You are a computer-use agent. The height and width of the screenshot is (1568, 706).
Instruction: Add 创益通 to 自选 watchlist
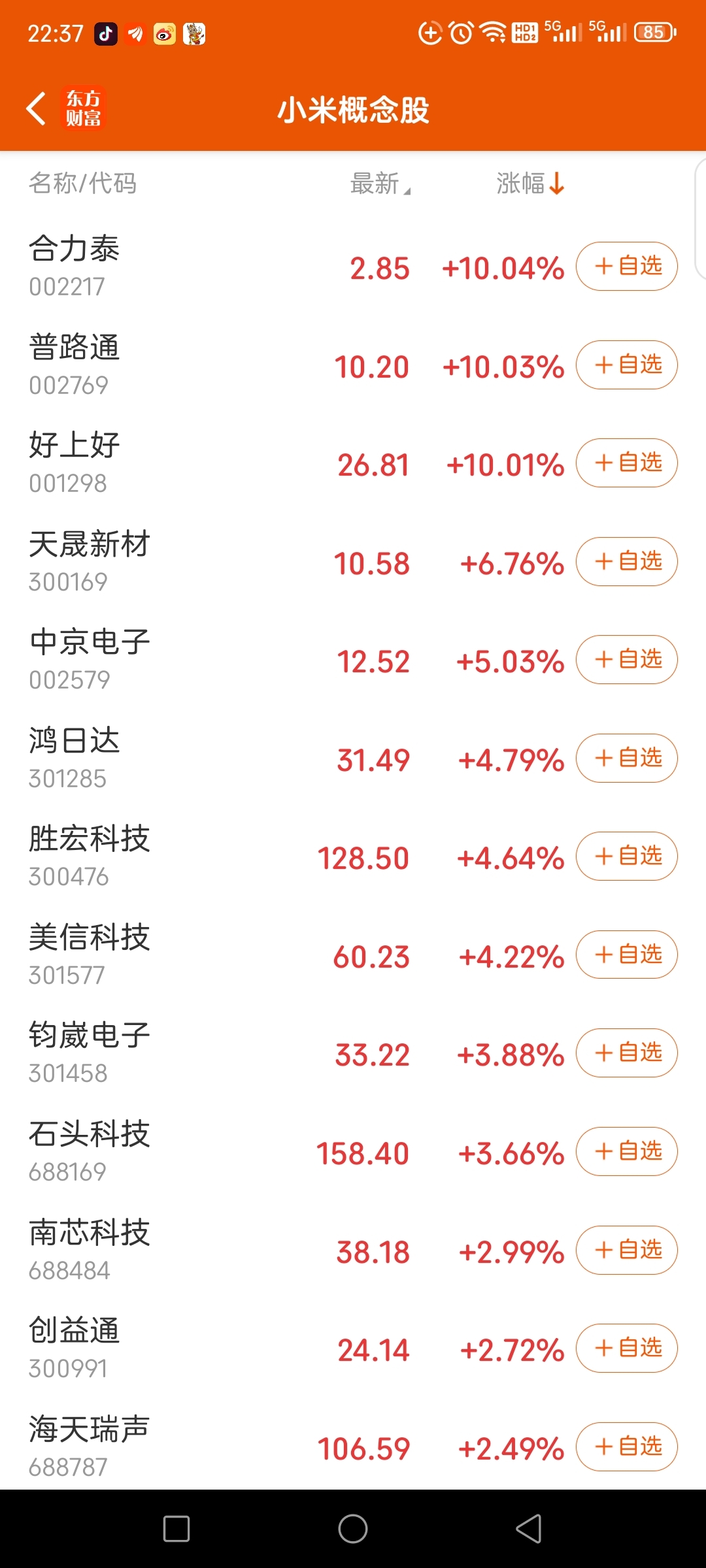pos(626,1348)
